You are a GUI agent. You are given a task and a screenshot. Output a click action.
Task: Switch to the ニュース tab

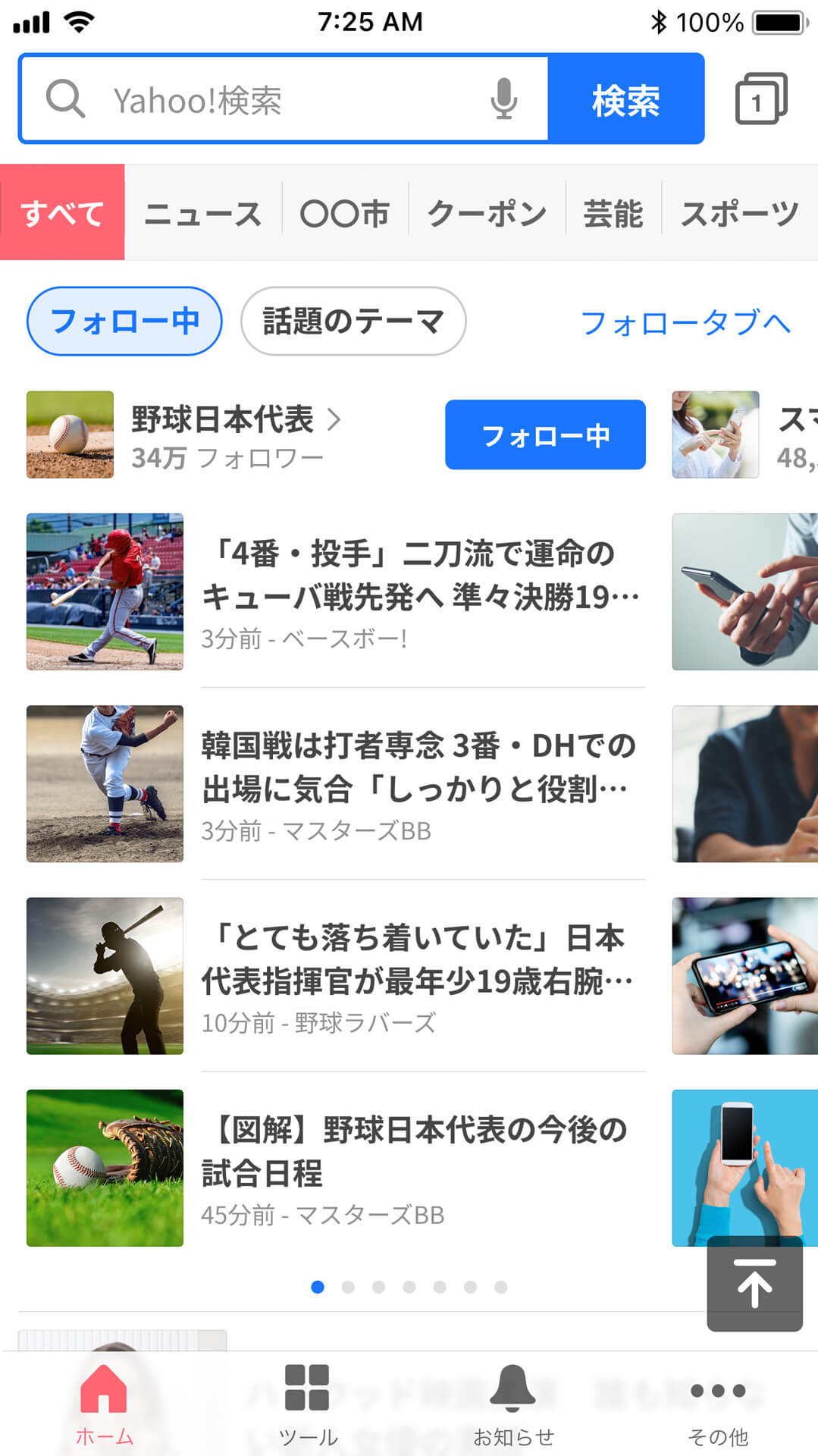pos(202,214)
